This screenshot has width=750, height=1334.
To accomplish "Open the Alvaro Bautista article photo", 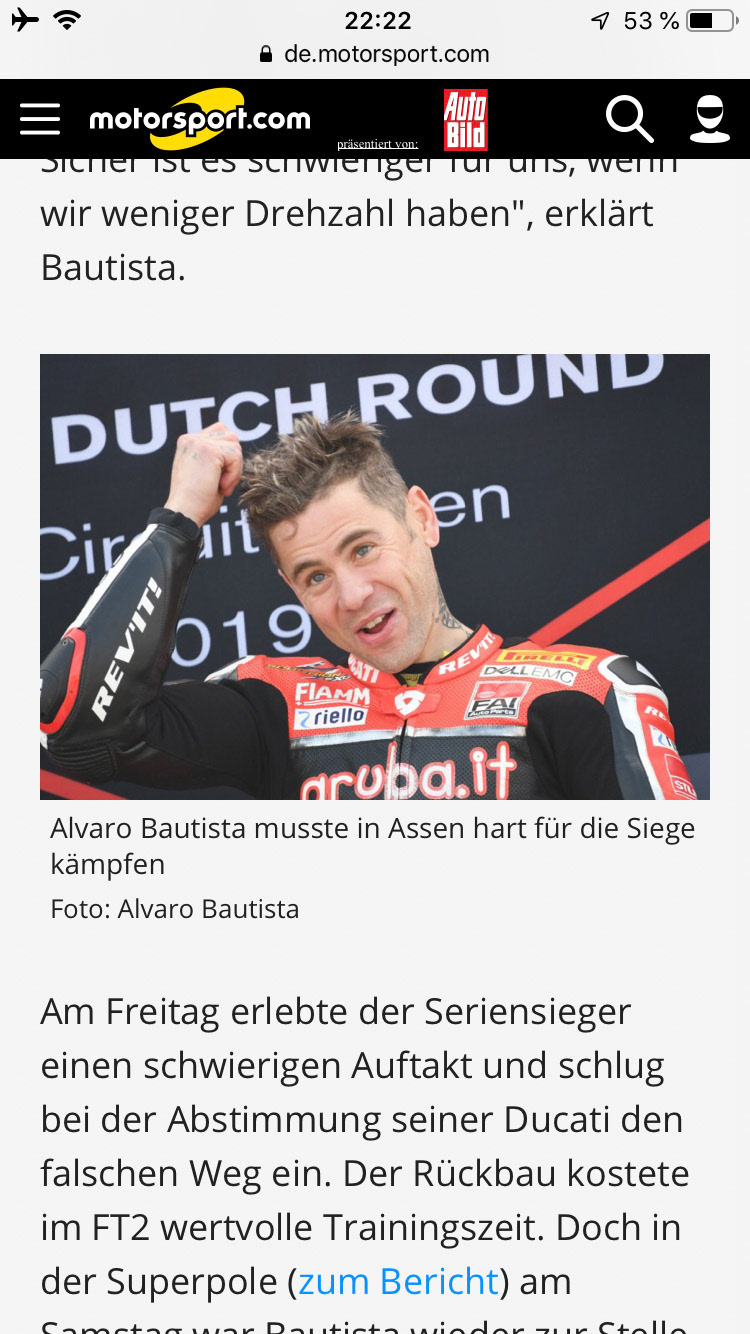I will [x=375, y=576].
